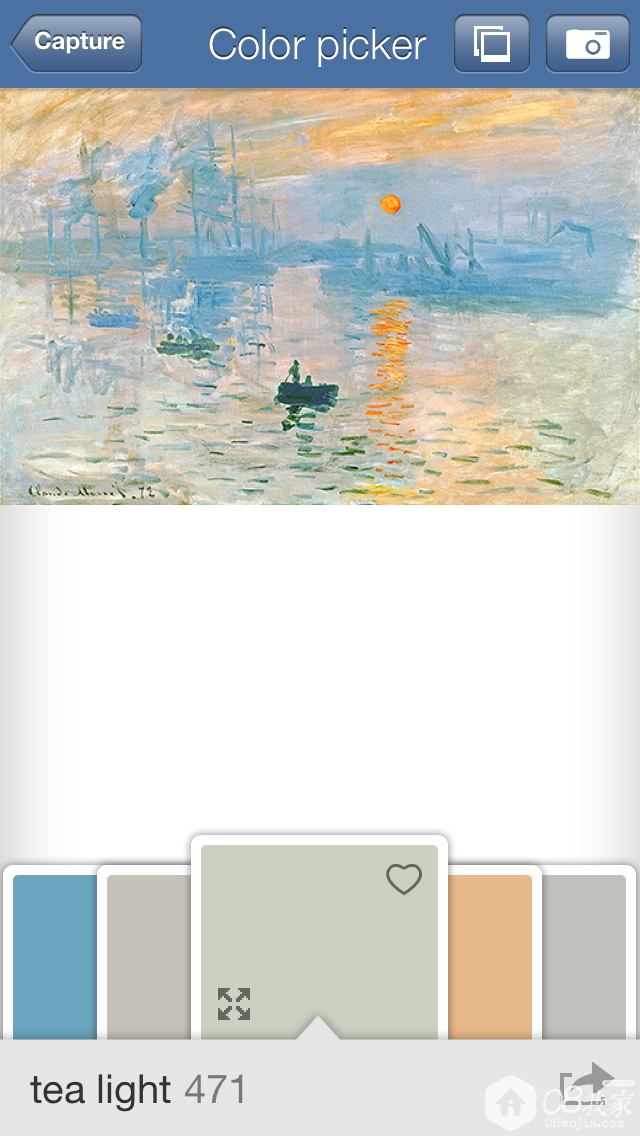Open the photo gallery icon
Image resolution: width=640 pixels, height=1136 pixels.
(x=491, y=43)
